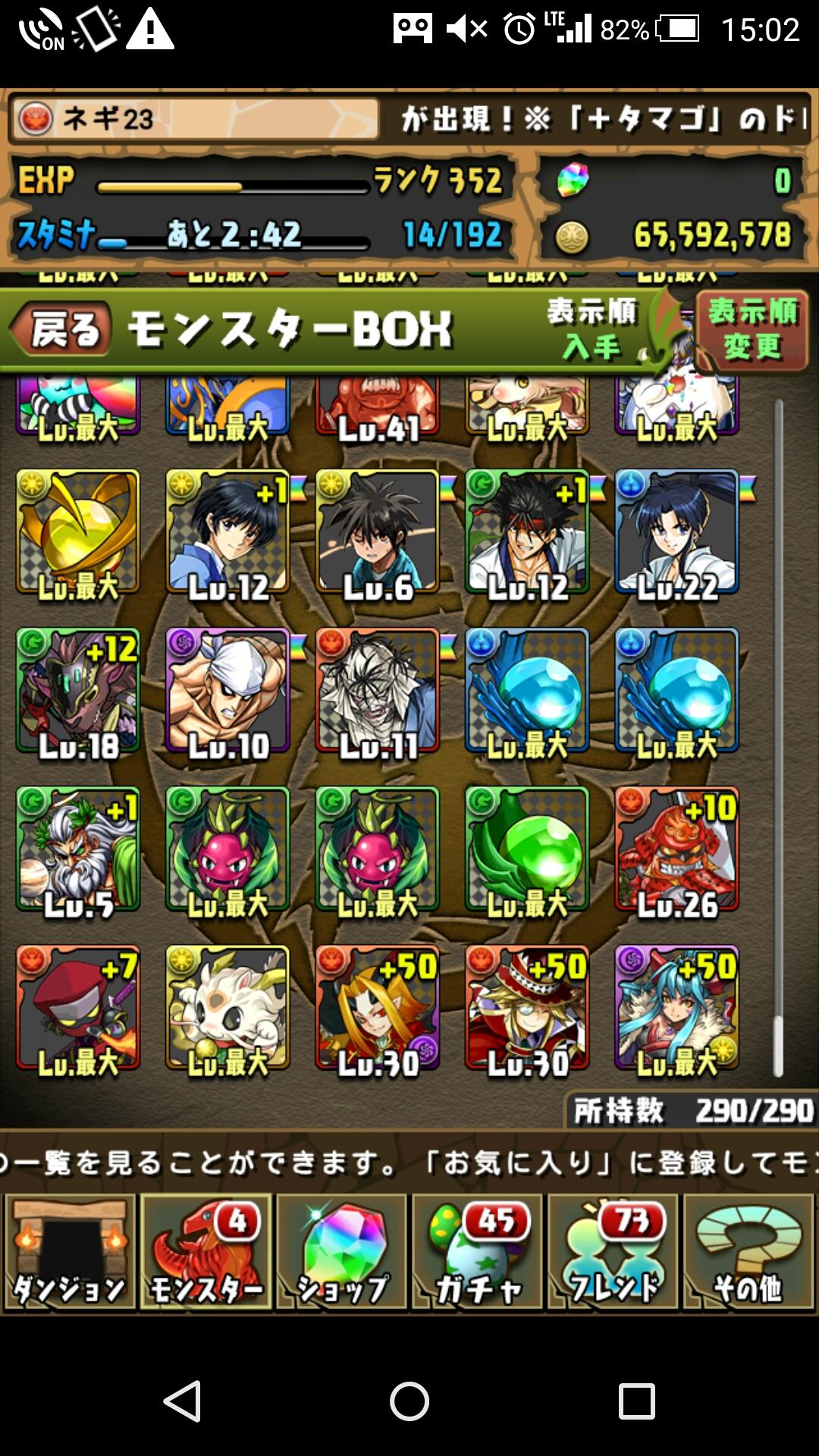
Task: Open the blue-kimono character Lv.22
Action: tap(676, 532)
